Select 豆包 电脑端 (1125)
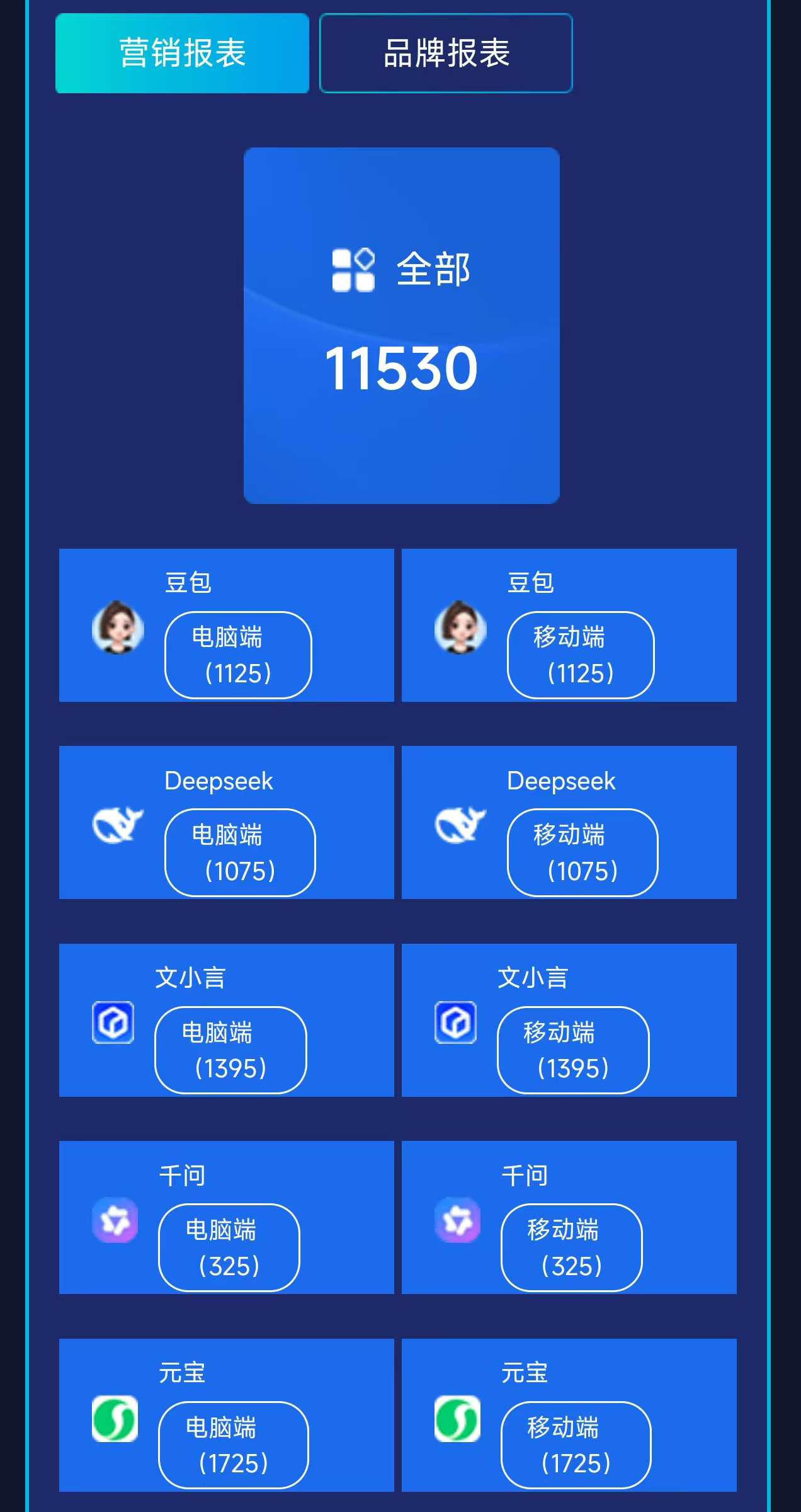 coord(238,655)
